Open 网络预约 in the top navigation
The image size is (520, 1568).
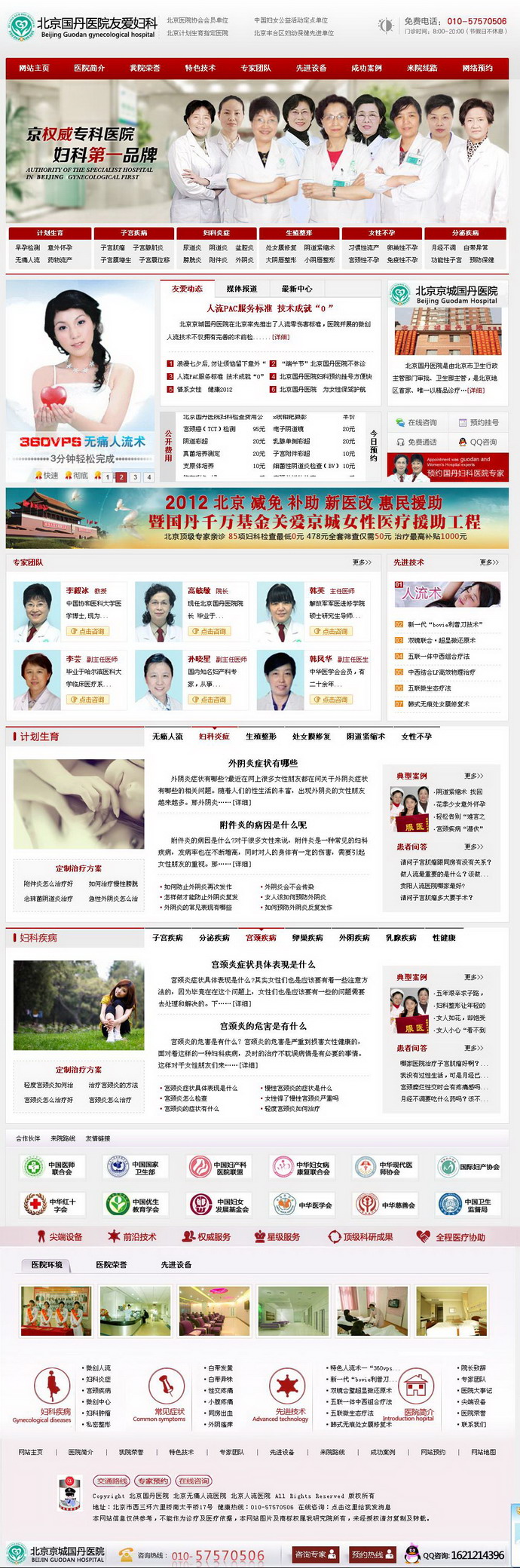[477, 68]
